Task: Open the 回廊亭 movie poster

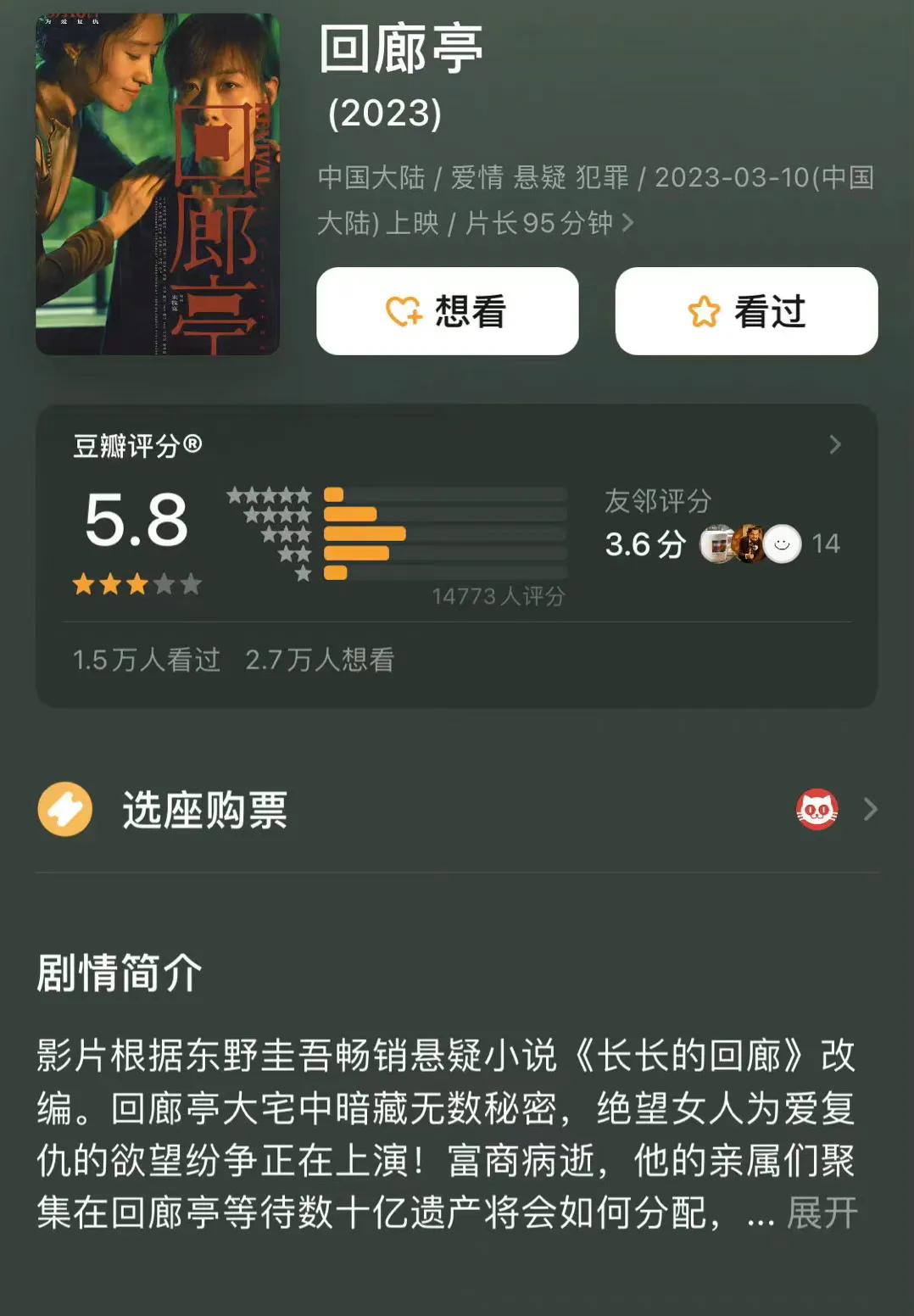Action: click(x=158, y=184)
